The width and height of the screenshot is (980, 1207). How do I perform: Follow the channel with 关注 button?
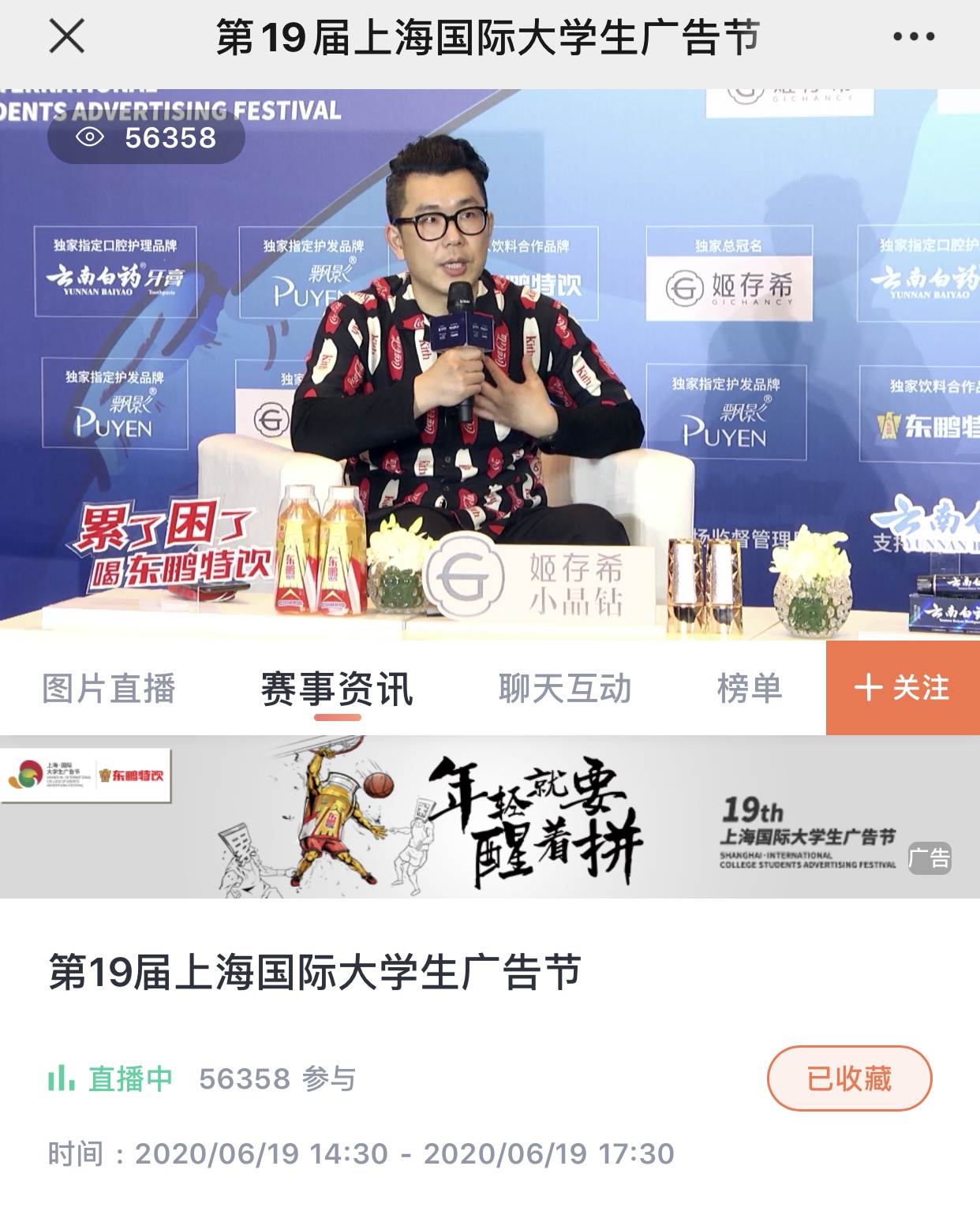(x=903, y=688)
